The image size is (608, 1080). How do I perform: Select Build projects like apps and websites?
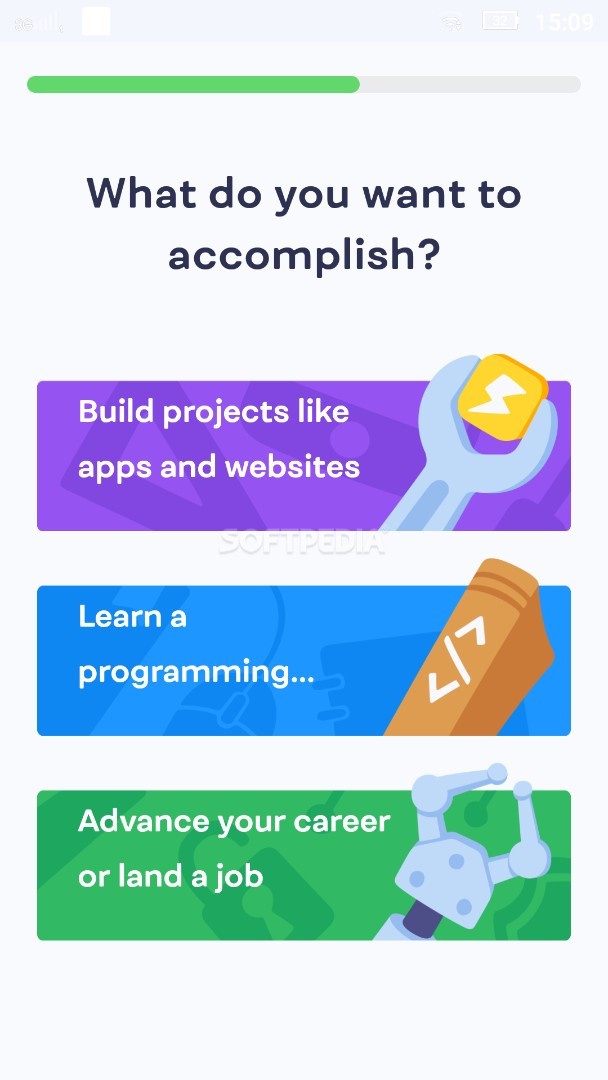[303, 456]
